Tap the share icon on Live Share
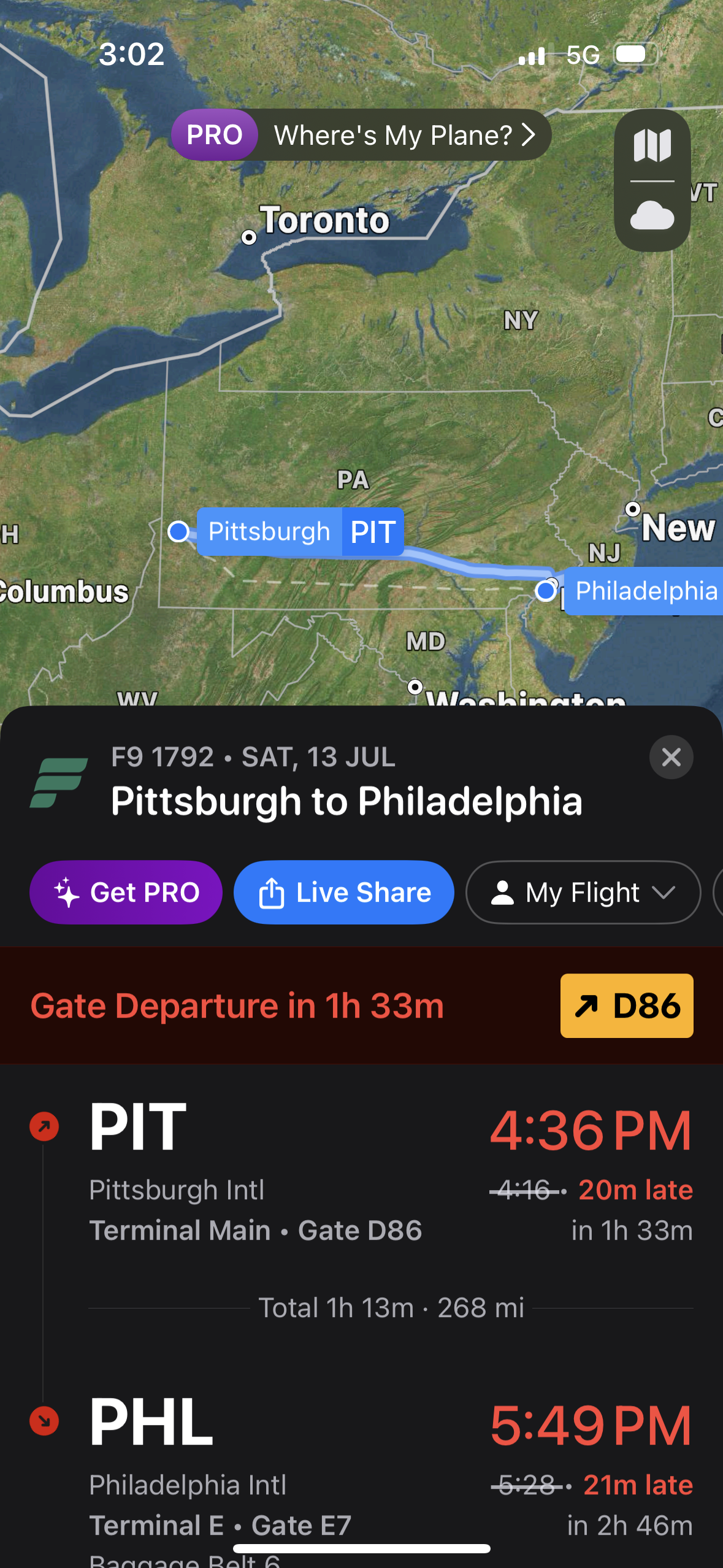Viewport: 723px width, 1568px height. pyautogui.click(x=272, y=893)
